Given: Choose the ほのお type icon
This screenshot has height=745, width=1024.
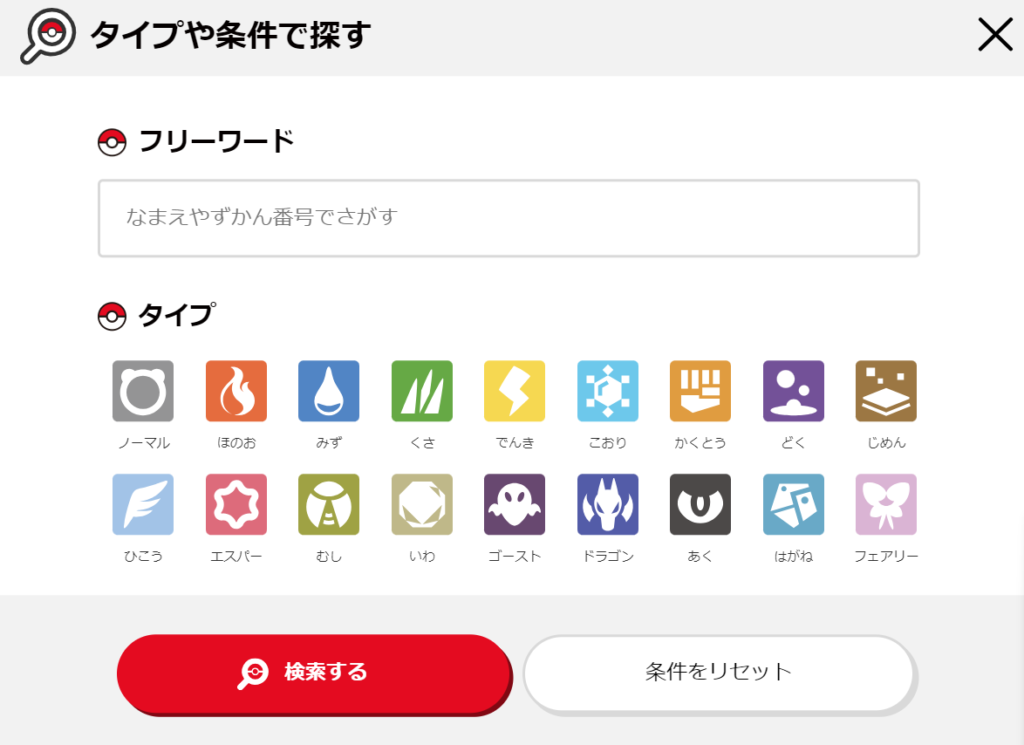Looking at the screenshot, I should click(x=236, y=391).
